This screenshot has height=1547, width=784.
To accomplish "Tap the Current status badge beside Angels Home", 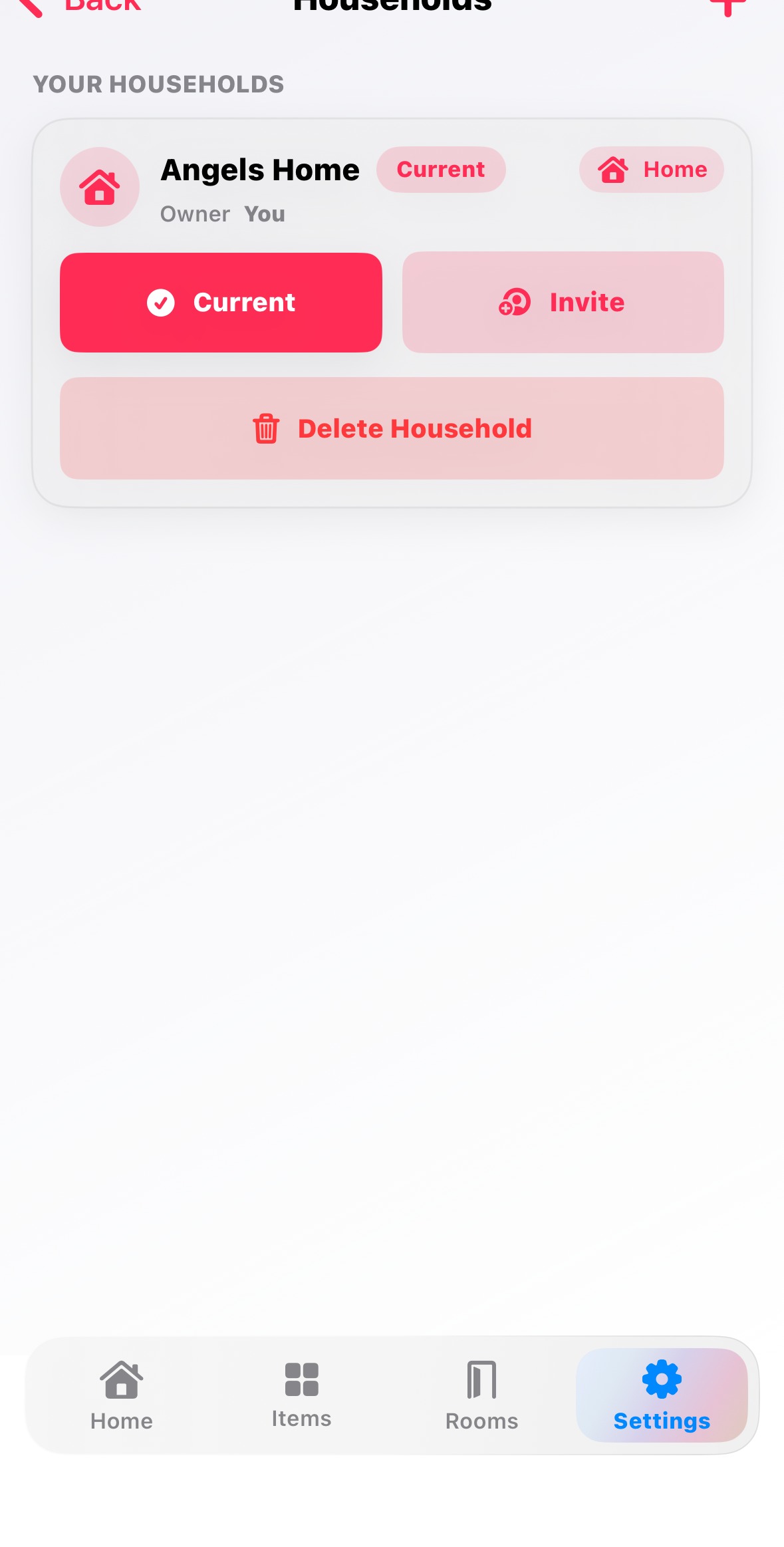I will click(x=440, y=170).
